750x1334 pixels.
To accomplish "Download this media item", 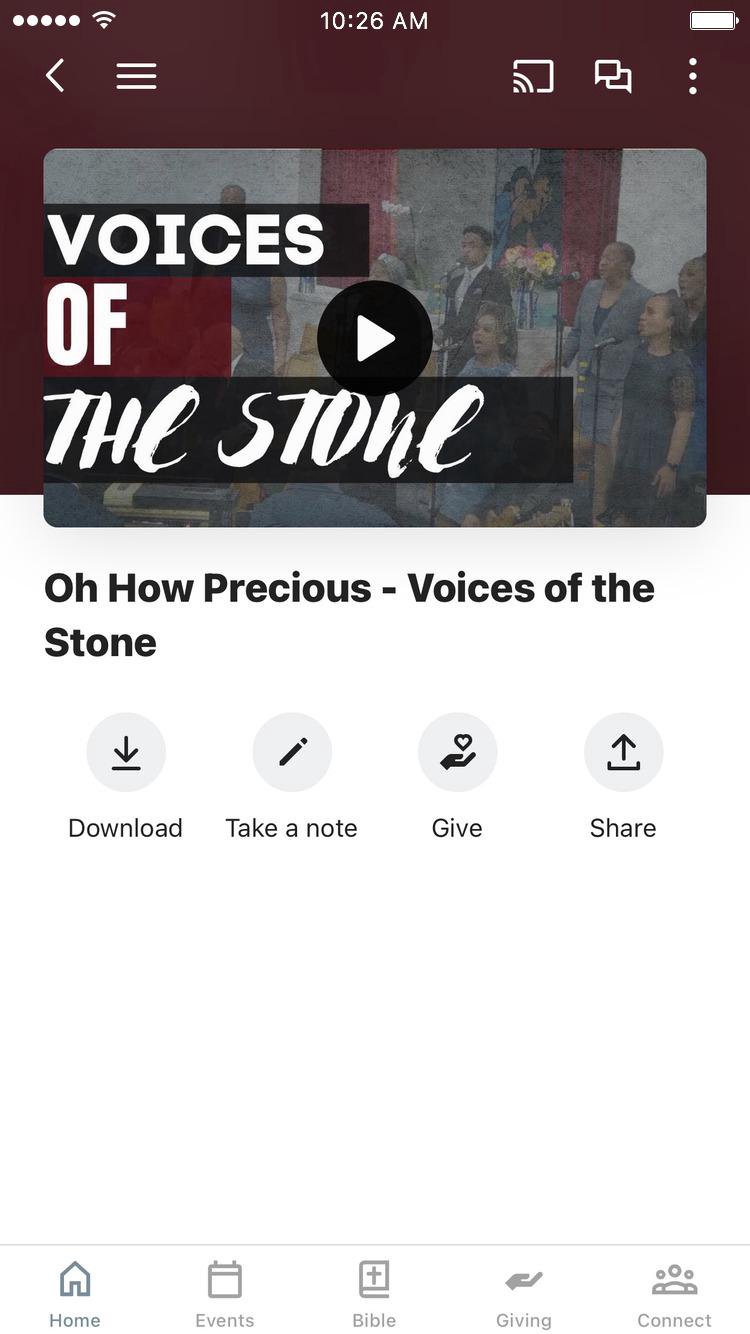I will pyautogui.click(x=126, y=752).
